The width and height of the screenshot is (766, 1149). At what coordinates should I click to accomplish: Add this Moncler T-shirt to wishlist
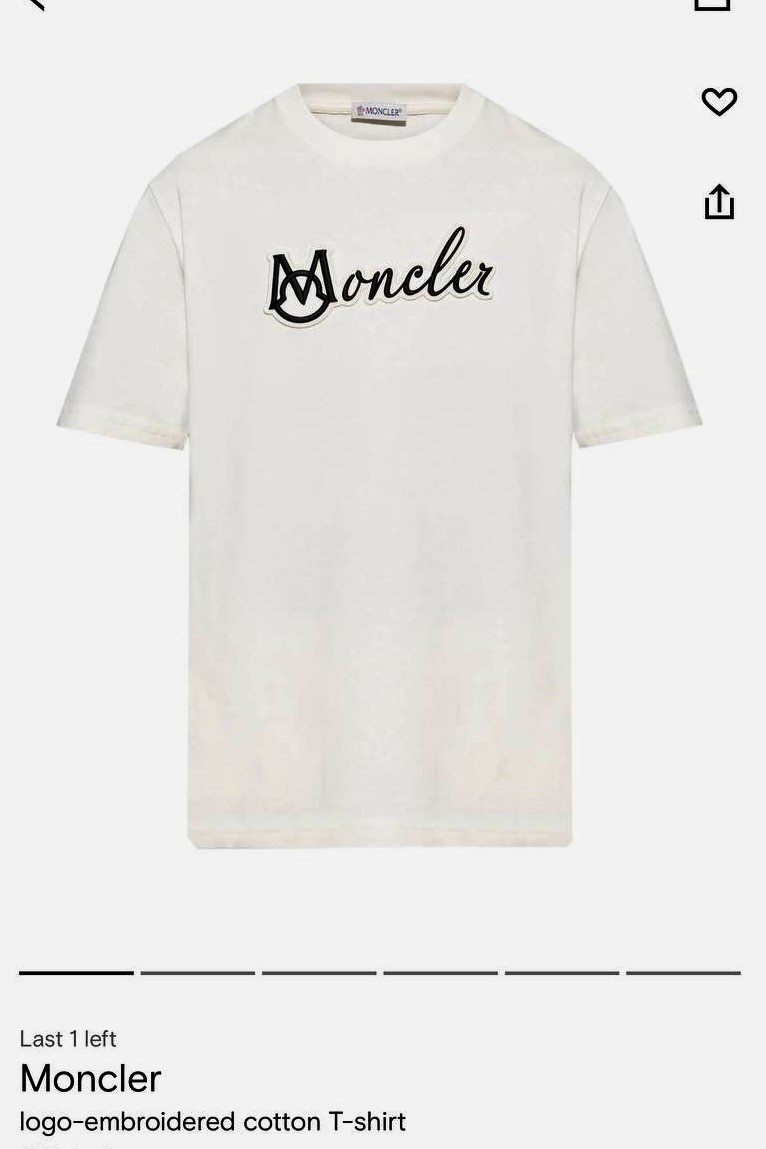click(x=719, y=101)
